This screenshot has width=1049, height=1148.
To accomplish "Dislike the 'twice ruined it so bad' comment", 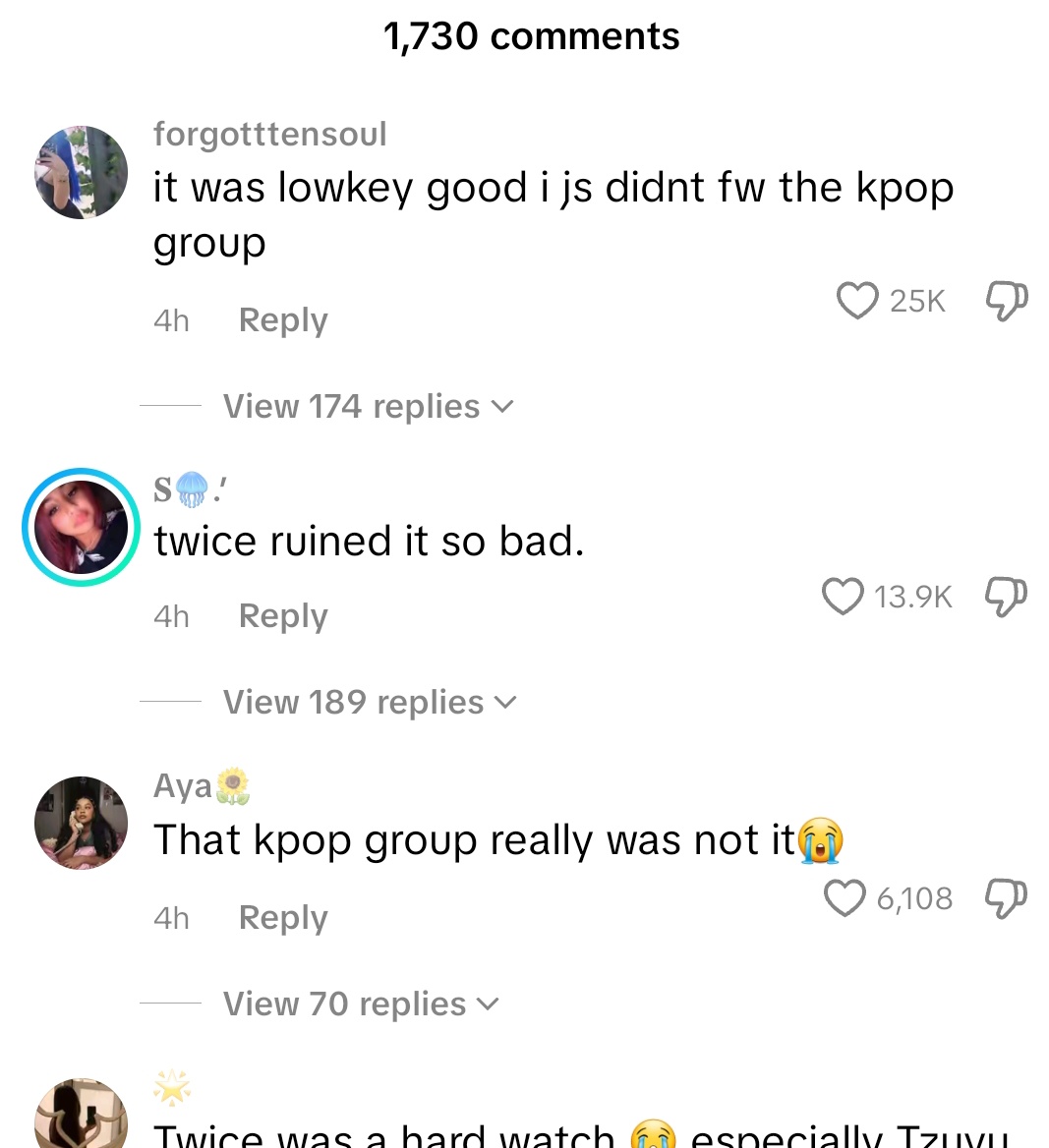I will 1007,597.
